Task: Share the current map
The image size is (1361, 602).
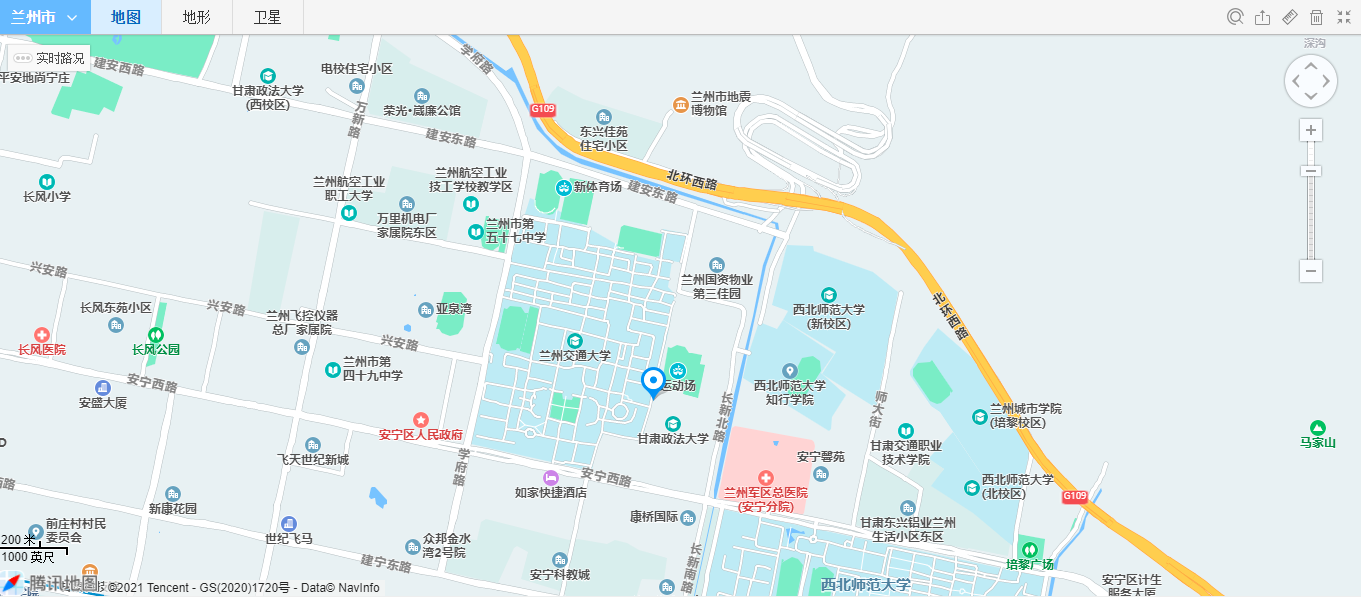Action: (1262, 17)
